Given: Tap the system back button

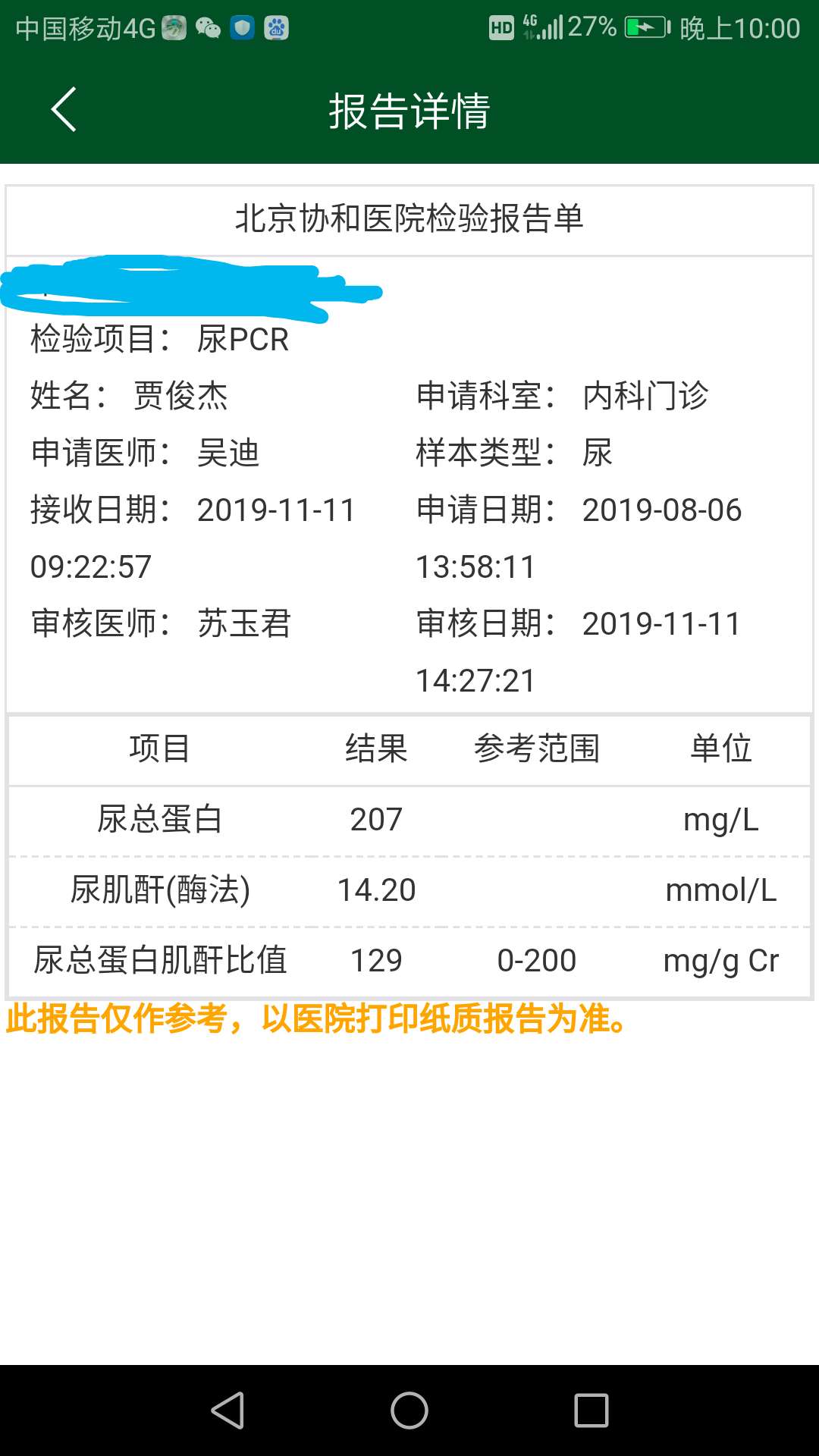Looking at the screenshot, I should pyautogui.click(x=227, y=1410).
